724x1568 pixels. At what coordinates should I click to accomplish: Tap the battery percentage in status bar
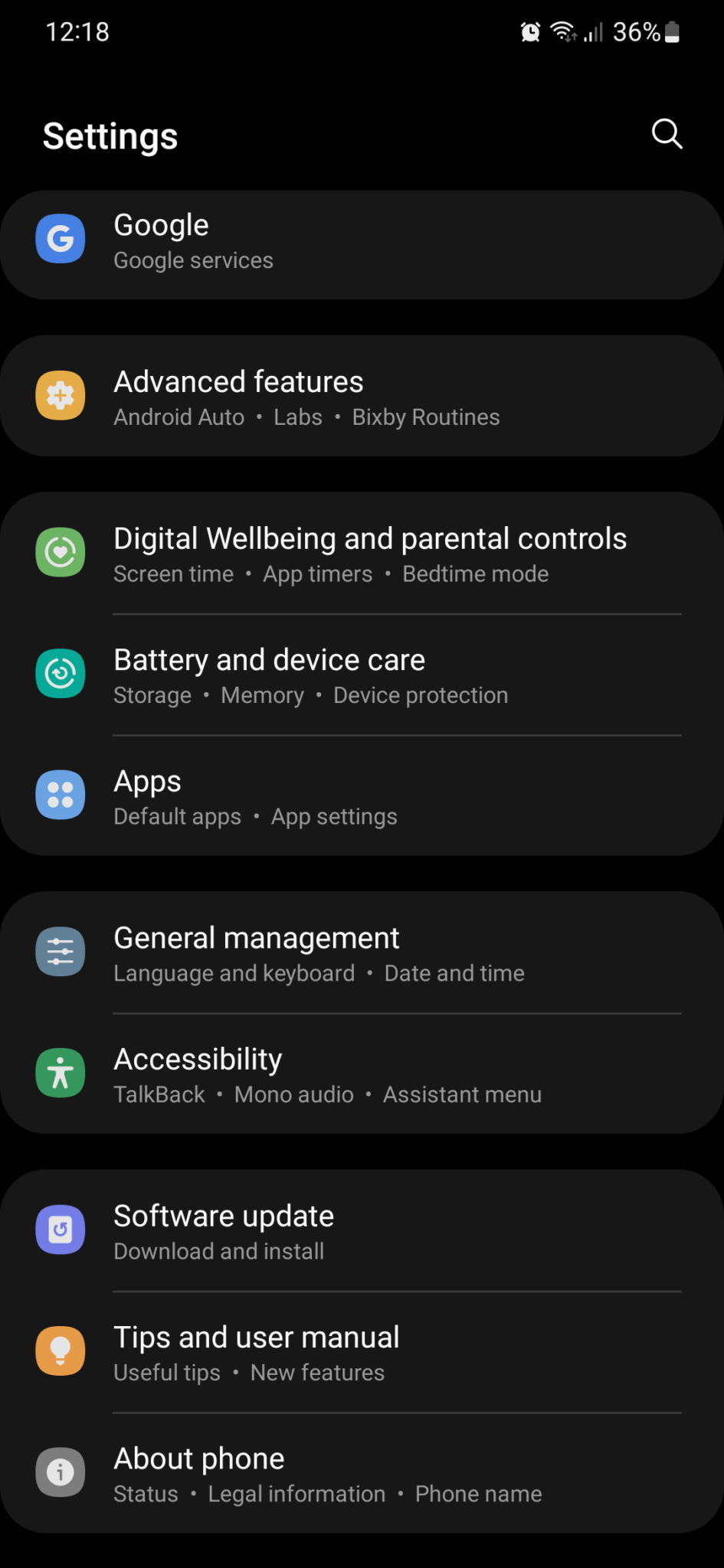pos(639,32)
